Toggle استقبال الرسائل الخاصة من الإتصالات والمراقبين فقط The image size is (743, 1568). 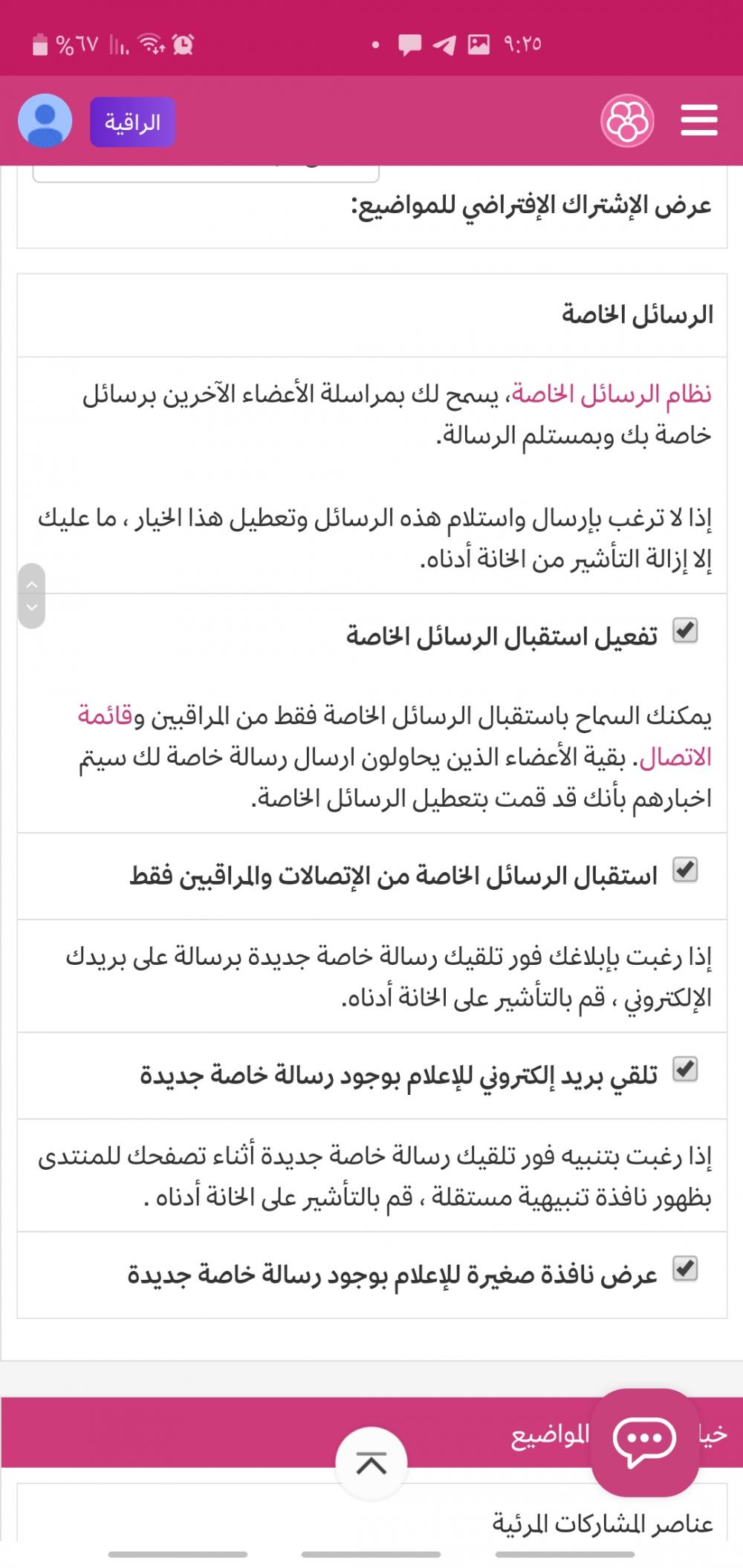pos(684,870)
